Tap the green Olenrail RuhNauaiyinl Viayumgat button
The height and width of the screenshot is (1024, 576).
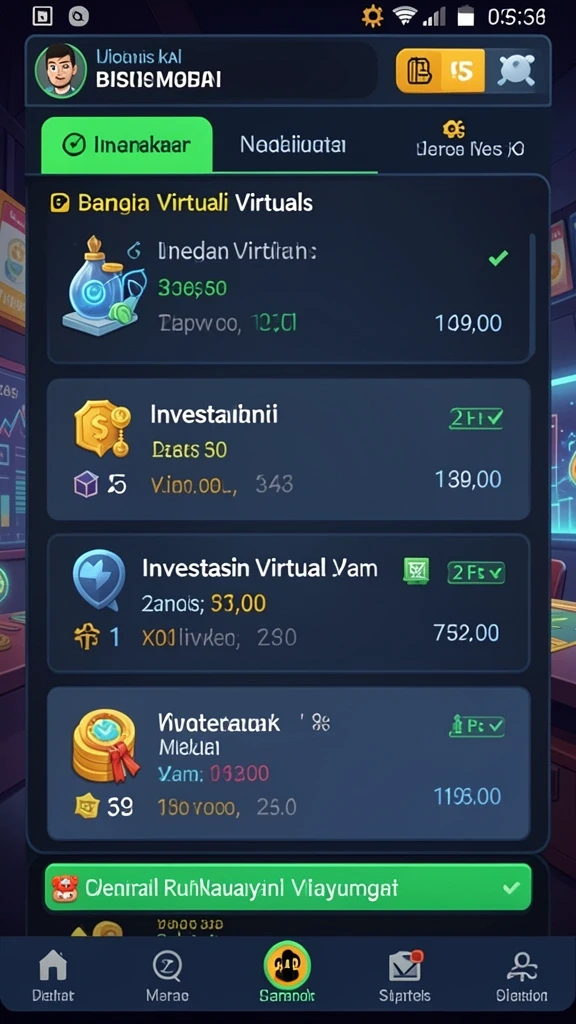[x=288, y=887]
